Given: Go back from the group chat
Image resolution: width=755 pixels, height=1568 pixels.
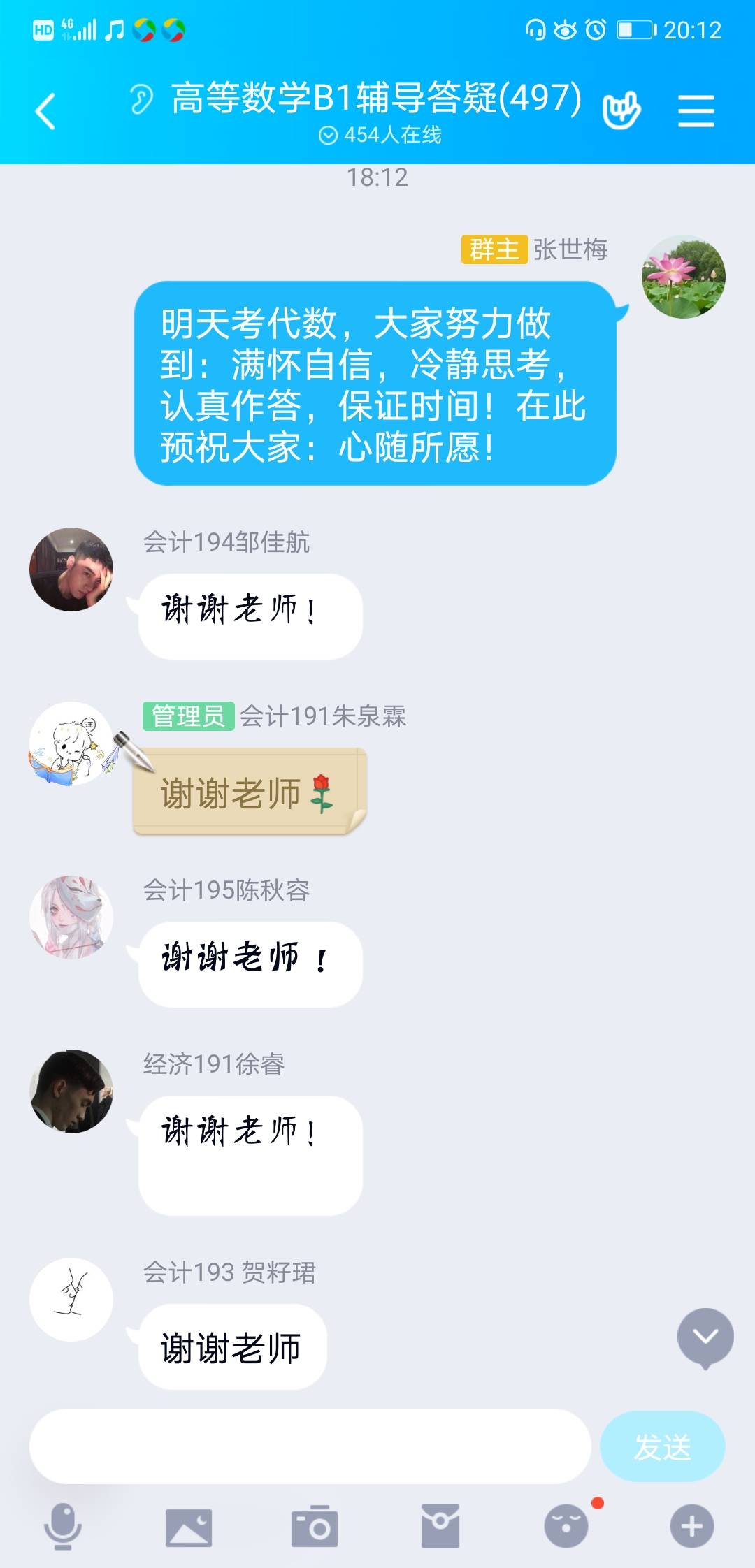Looking at the screenshot, I should click(46, 112).
